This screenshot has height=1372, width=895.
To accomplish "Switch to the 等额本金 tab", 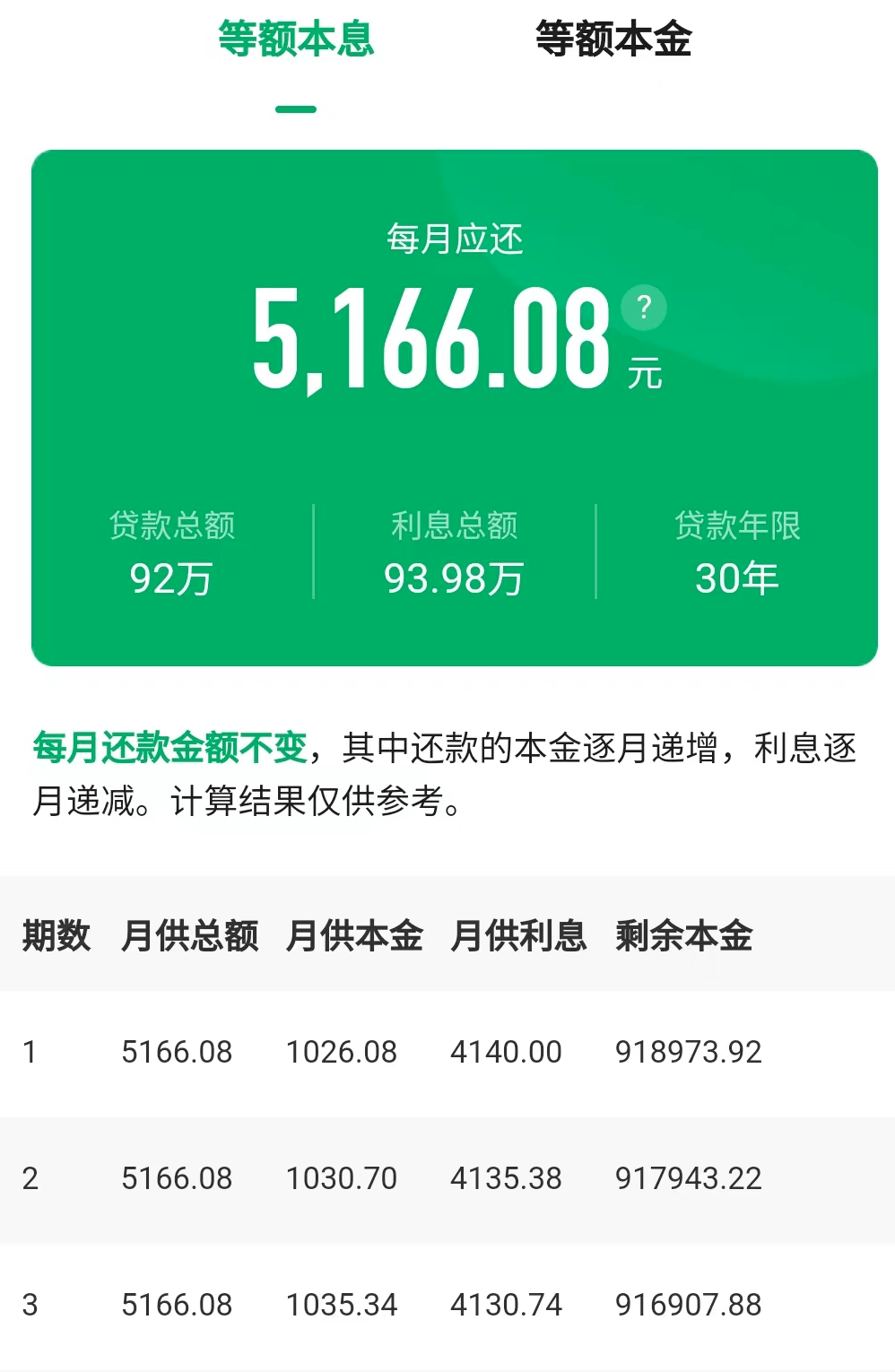I will pos(613,39).
